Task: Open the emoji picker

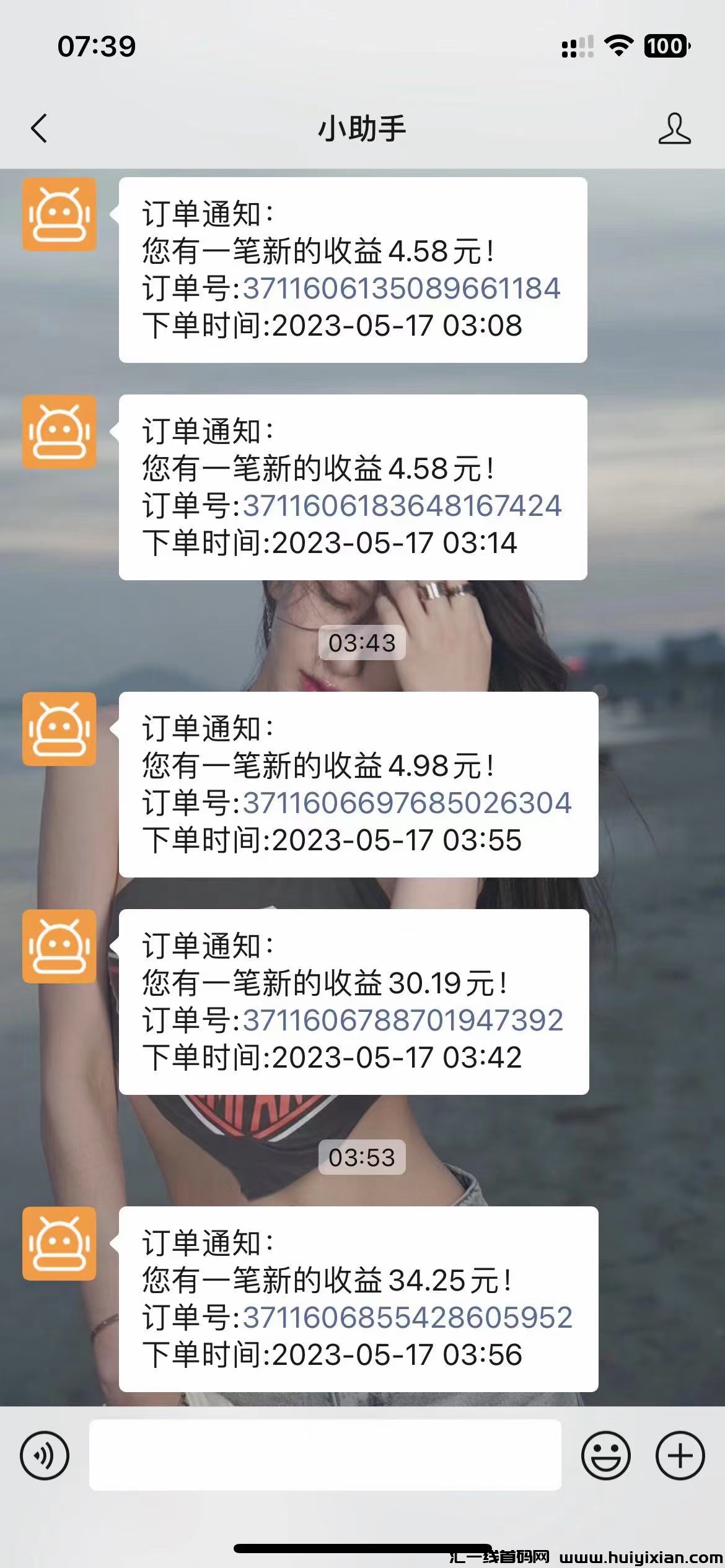Action: pos(605,1456)
